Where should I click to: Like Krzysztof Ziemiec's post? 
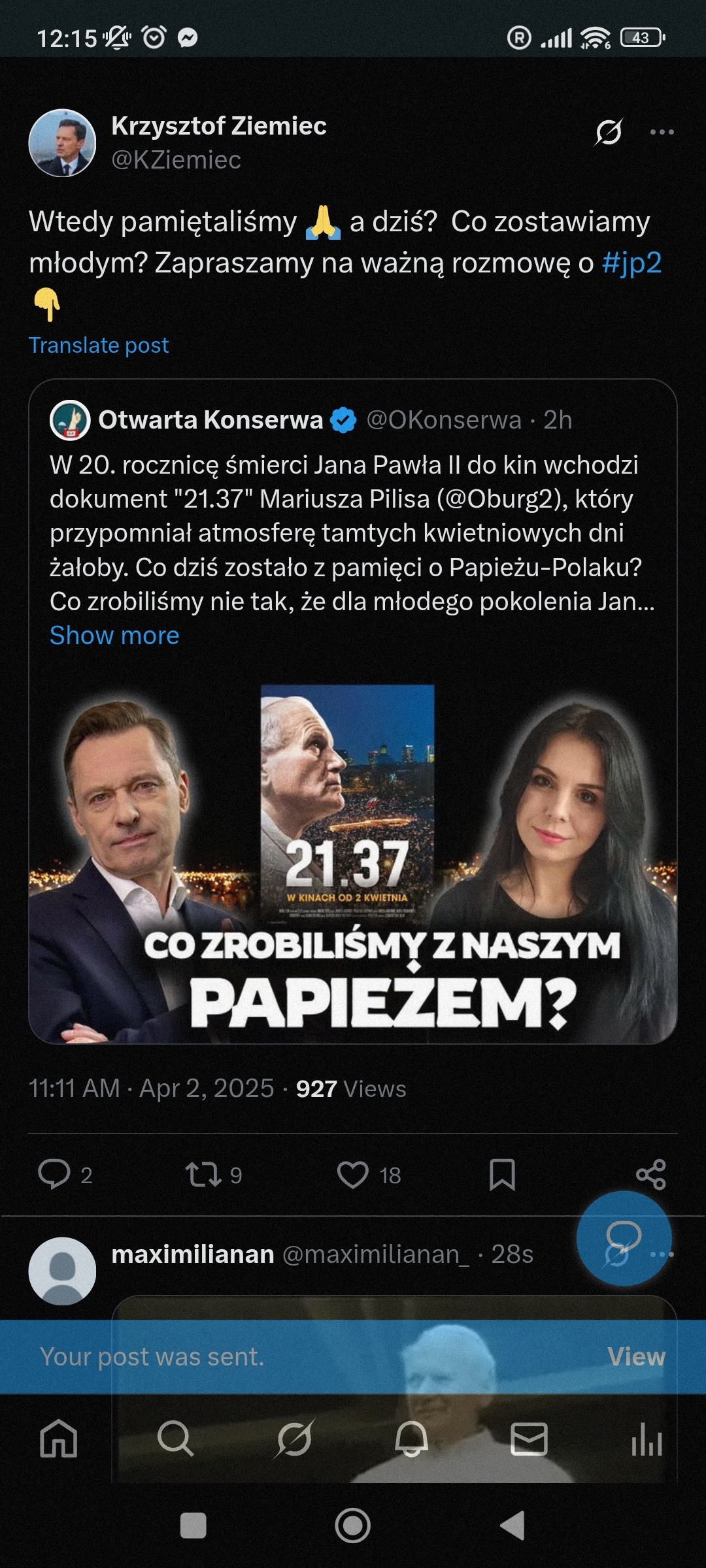(x=353, y=1174)
